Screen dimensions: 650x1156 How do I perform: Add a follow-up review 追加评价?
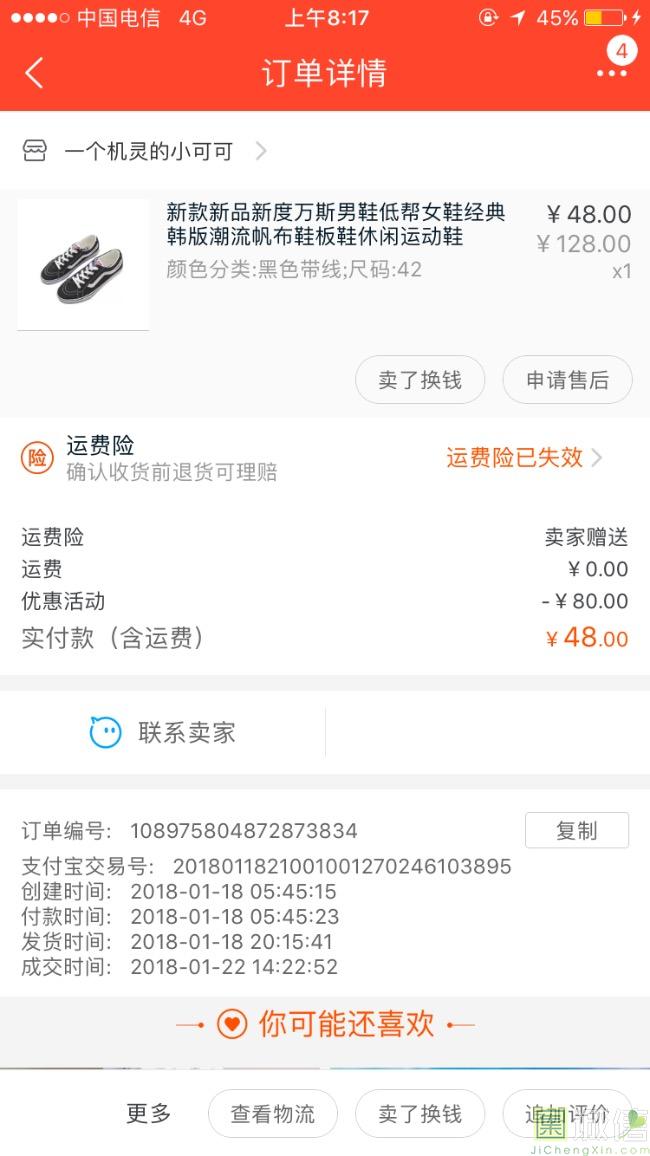click(567, 1114)
